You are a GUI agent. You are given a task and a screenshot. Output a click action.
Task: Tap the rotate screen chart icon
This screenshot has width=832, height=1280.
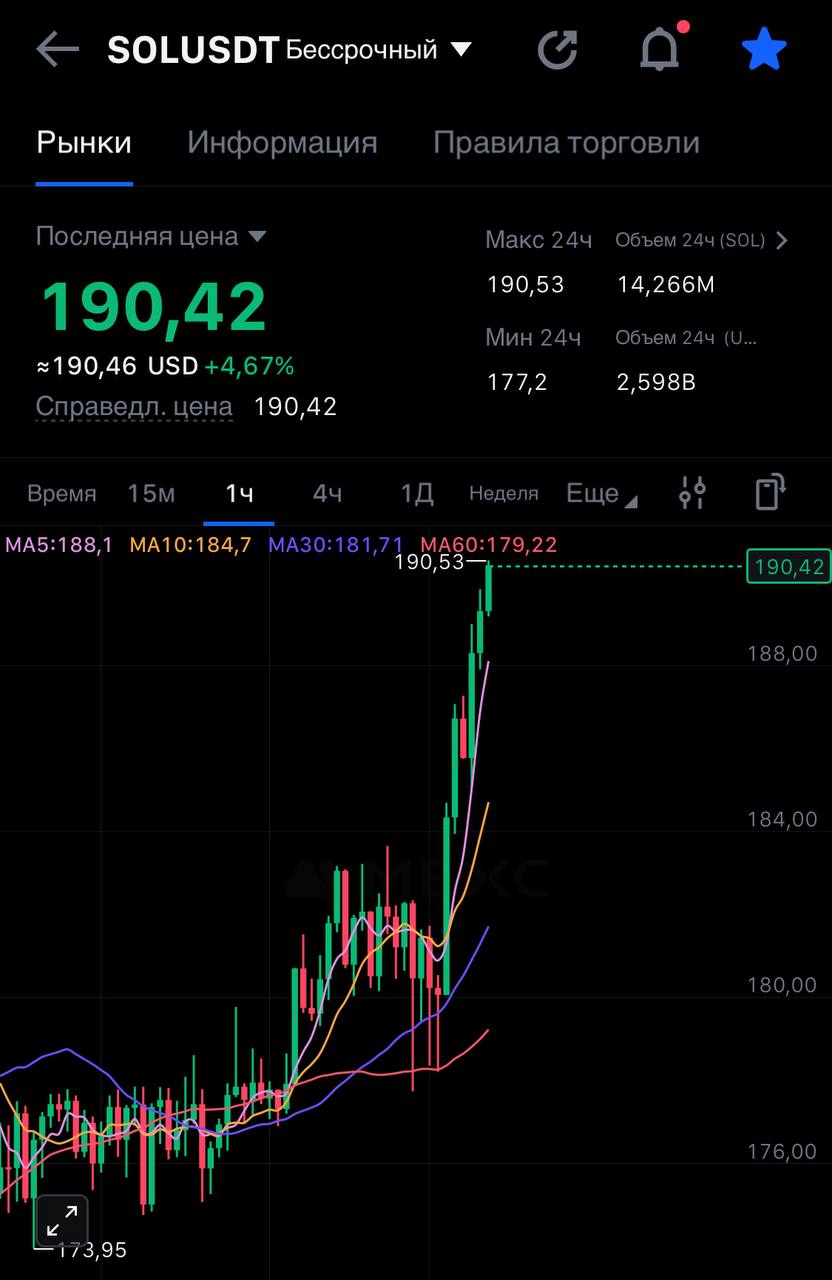(x=770, y=492)
